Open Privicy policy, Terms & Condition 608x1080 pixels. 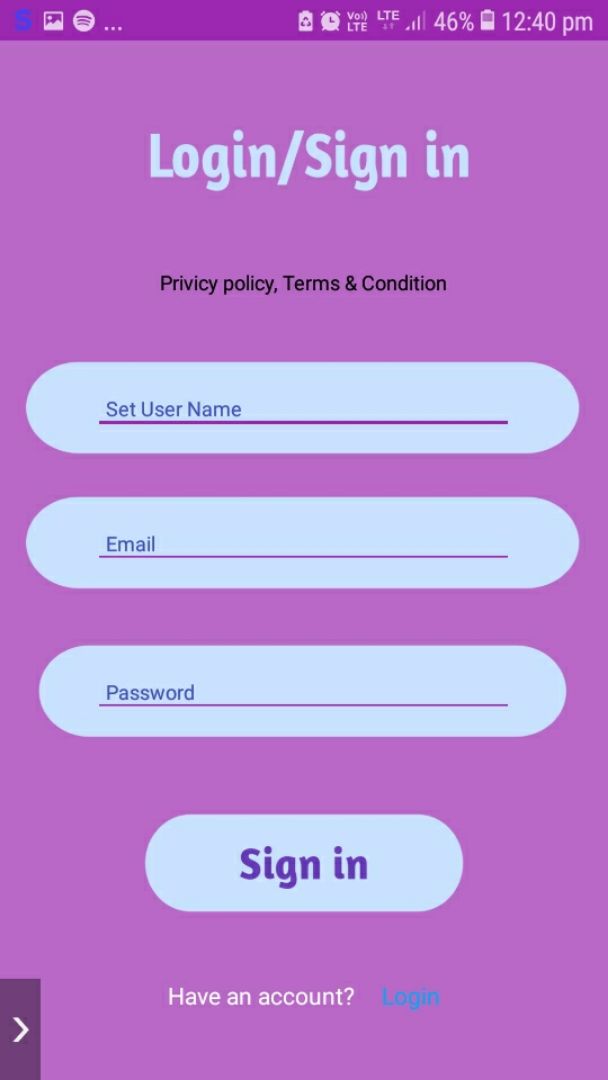coord(303,284)
